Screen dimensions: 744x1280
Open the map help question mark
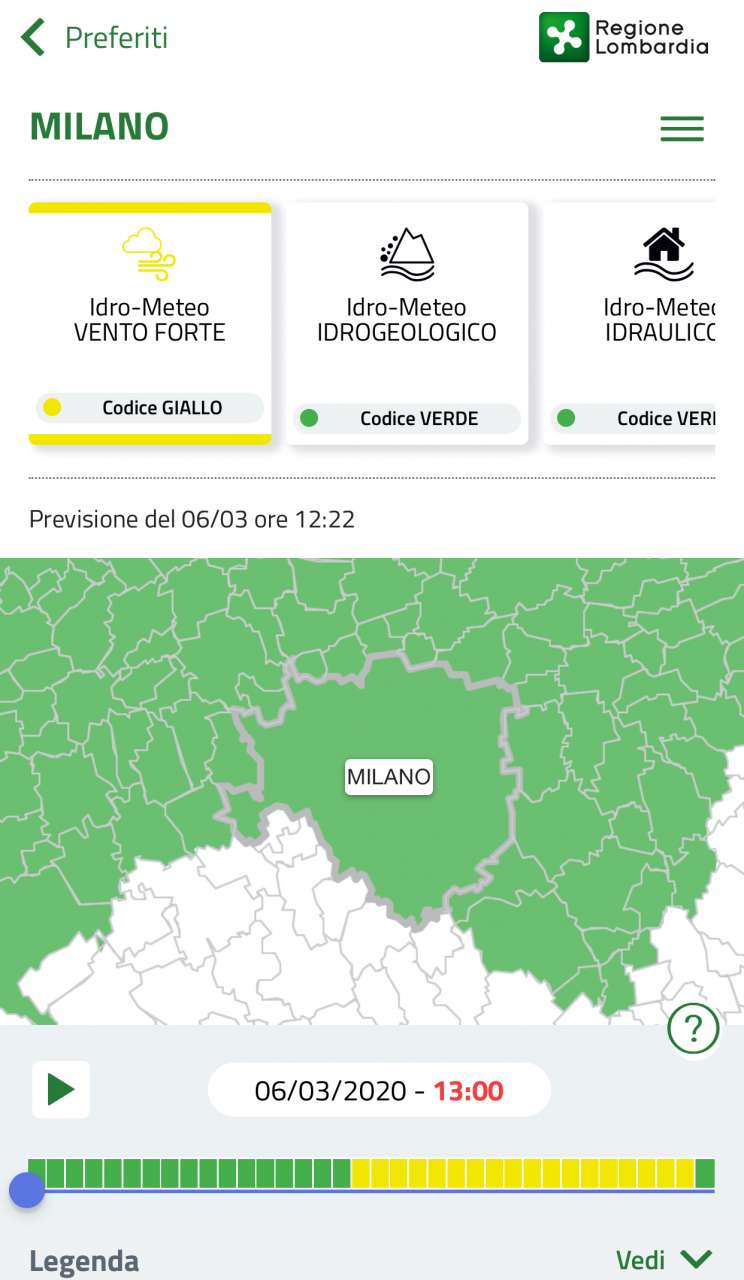pyautogui.click(x=693, y=1027)
